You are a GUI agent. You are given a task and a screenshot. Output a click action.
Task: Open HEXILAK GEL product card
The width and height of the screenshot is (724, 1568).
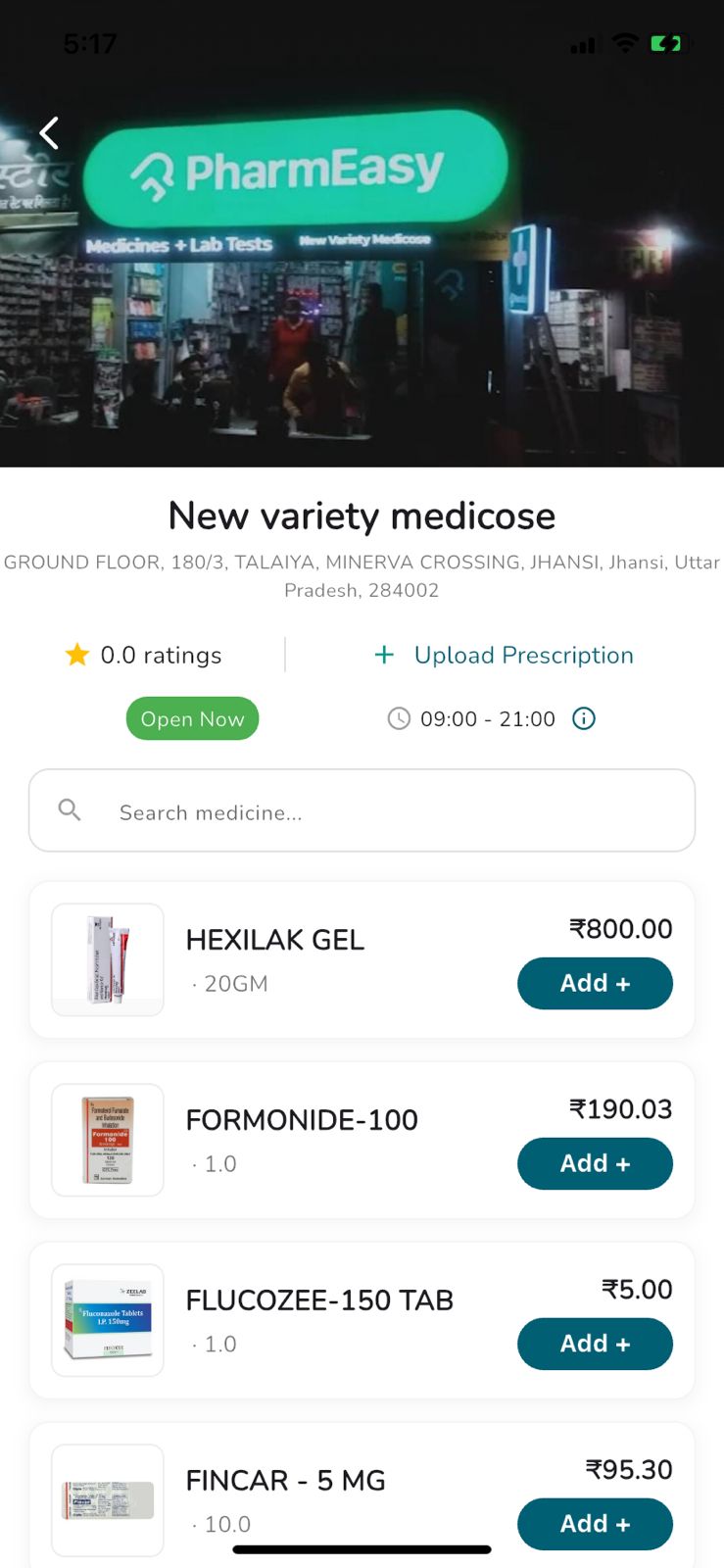(275, 940)
